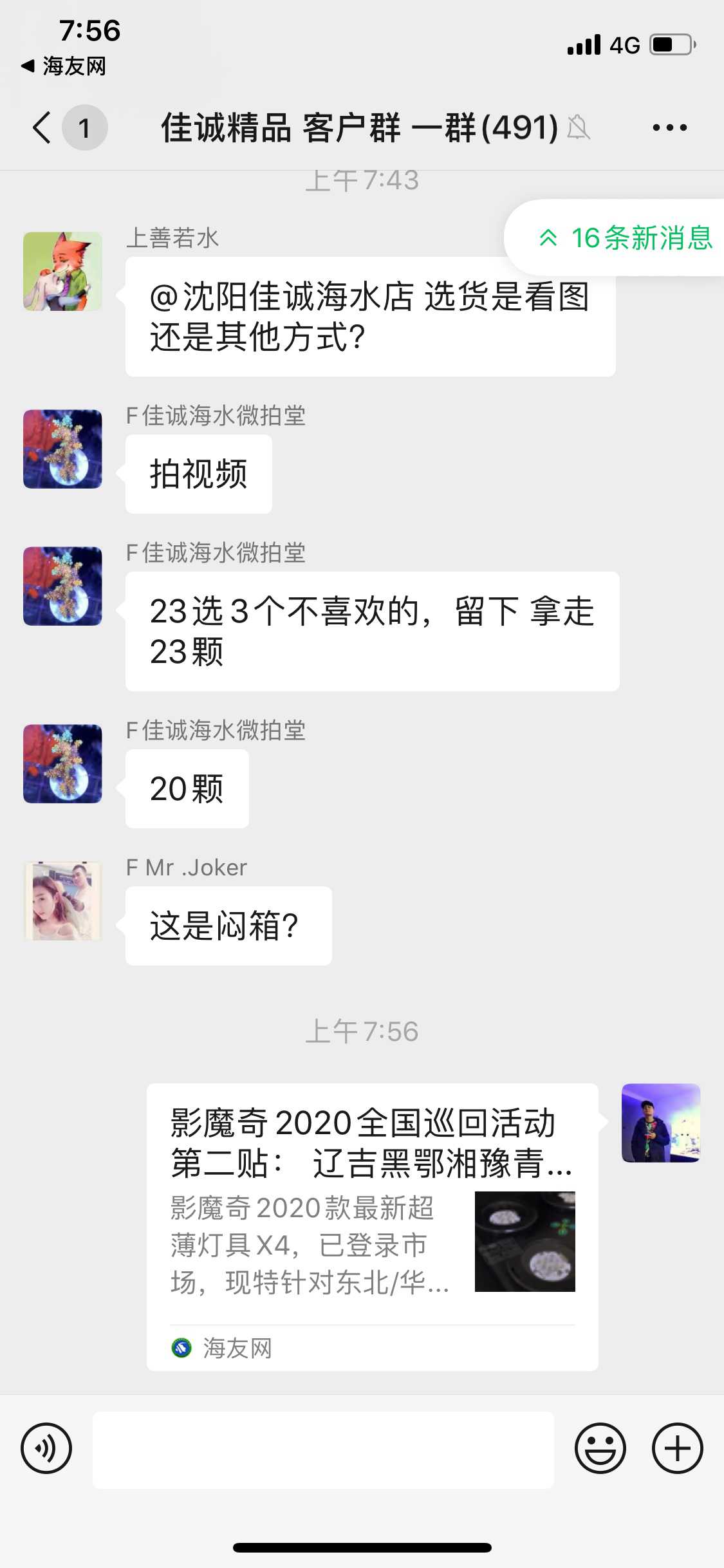Return to 海友网 app

pos(63,66)
